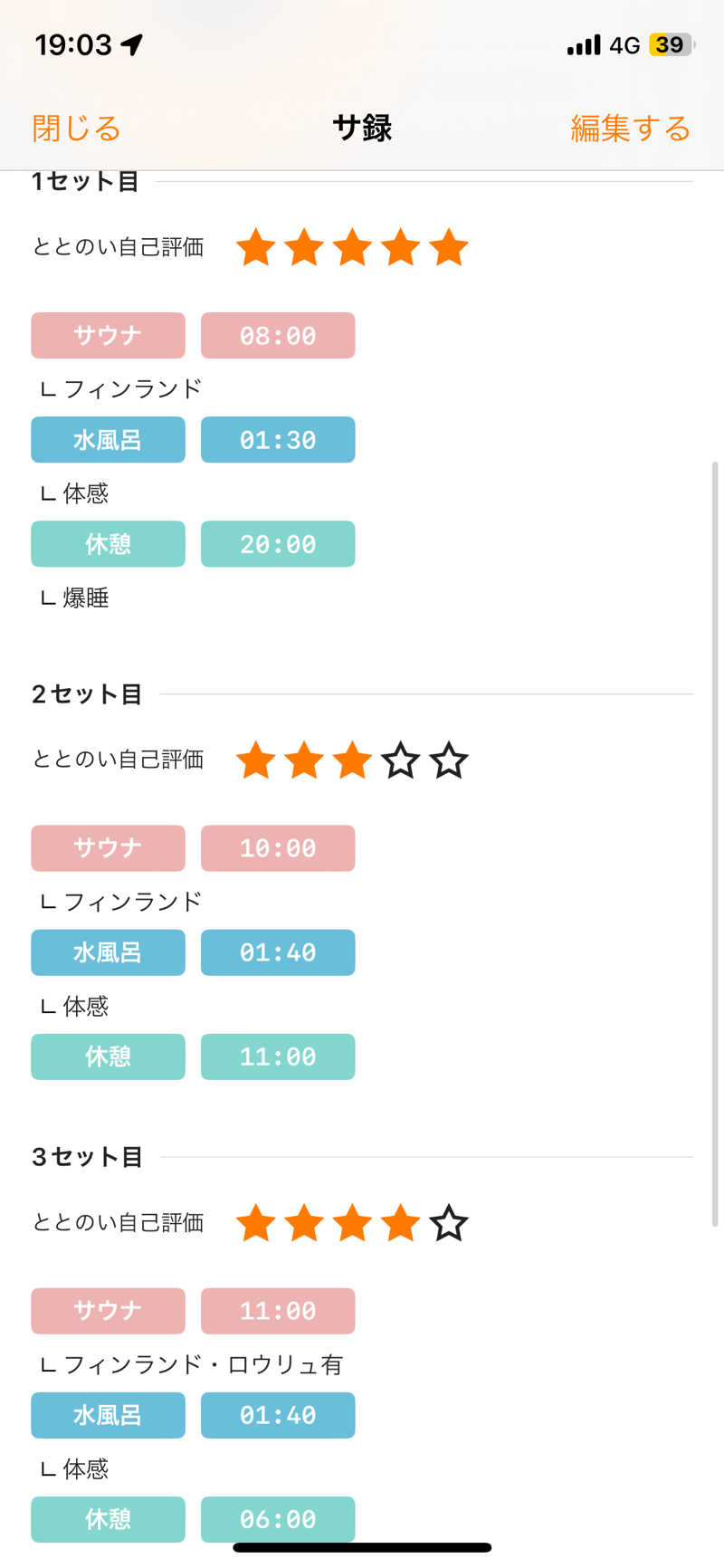The width and height of the screenshot is (724, 1568).
Task: Tap 閉じる to close the screen
Action: click(75, 129)
